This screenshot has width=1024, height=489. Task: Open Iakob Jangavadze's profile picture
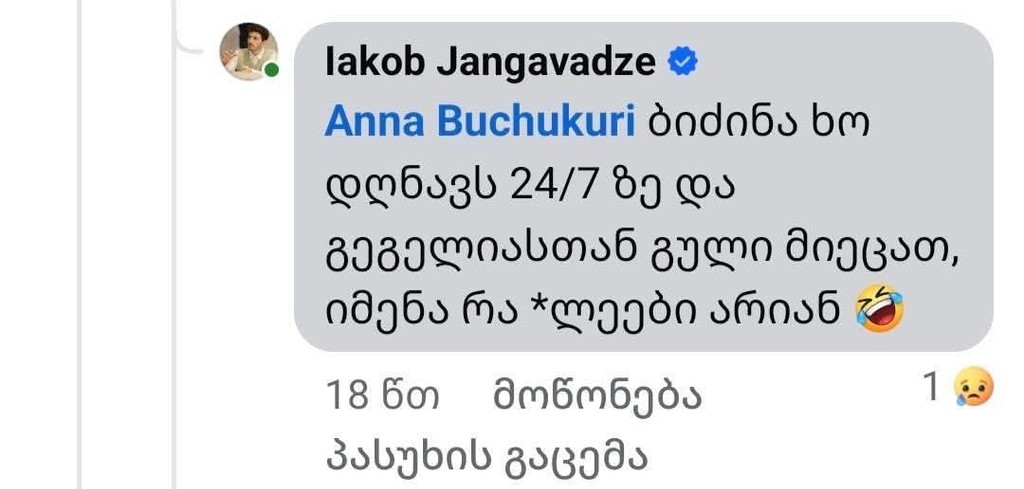(248, 51)
